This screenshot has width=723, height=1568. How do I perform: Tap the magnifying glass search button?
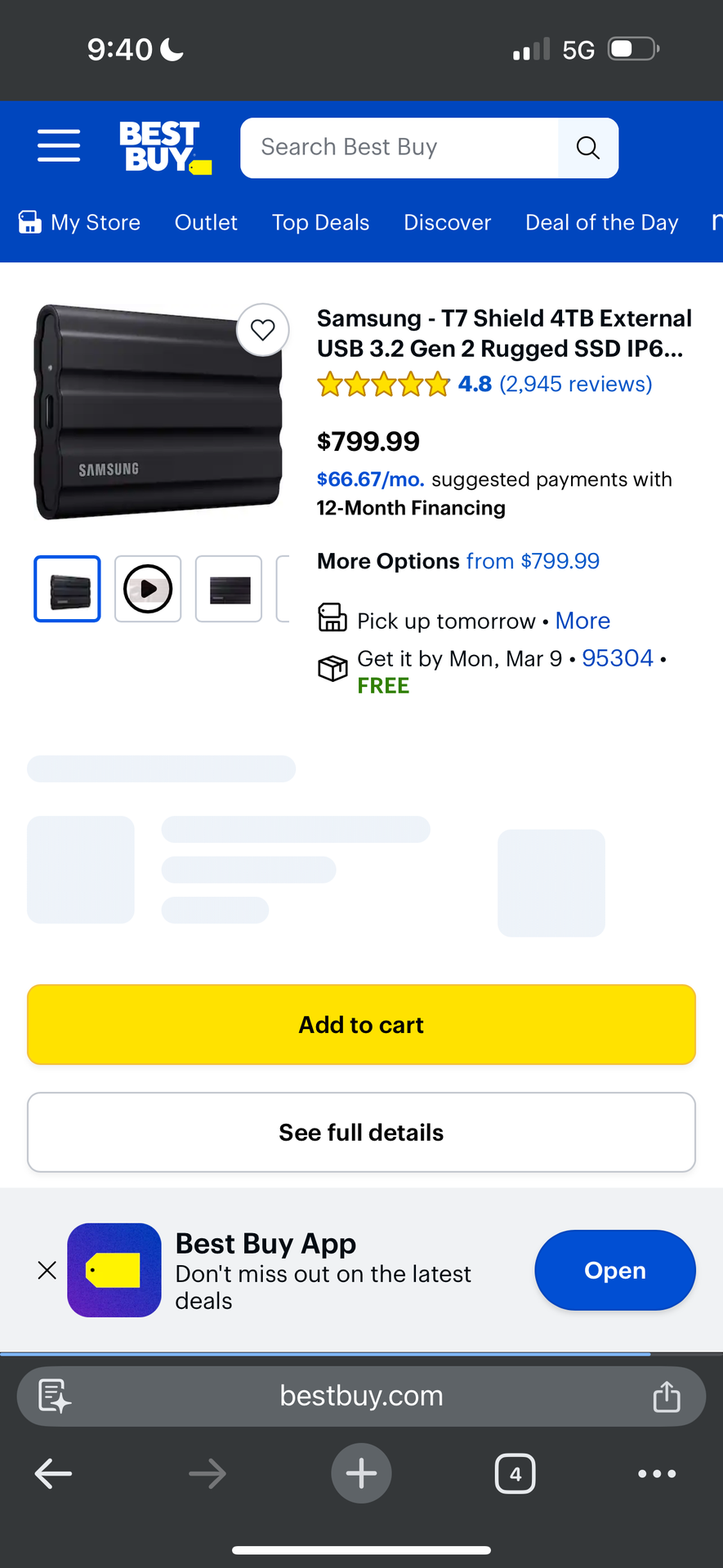pos(588,148)
